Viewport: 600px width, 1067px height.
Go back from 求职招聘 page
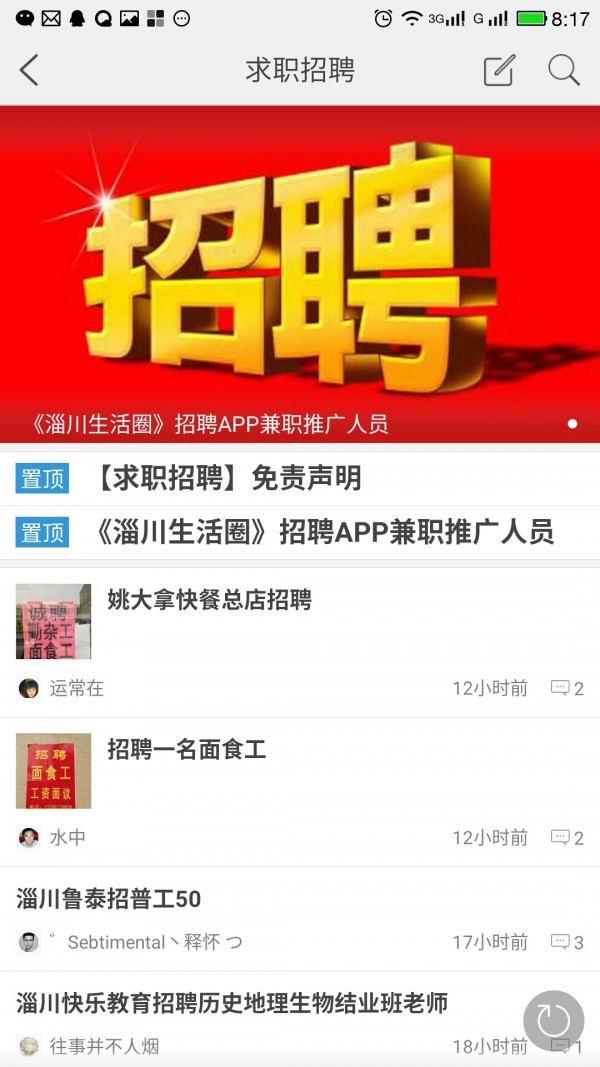pos(29,70)
